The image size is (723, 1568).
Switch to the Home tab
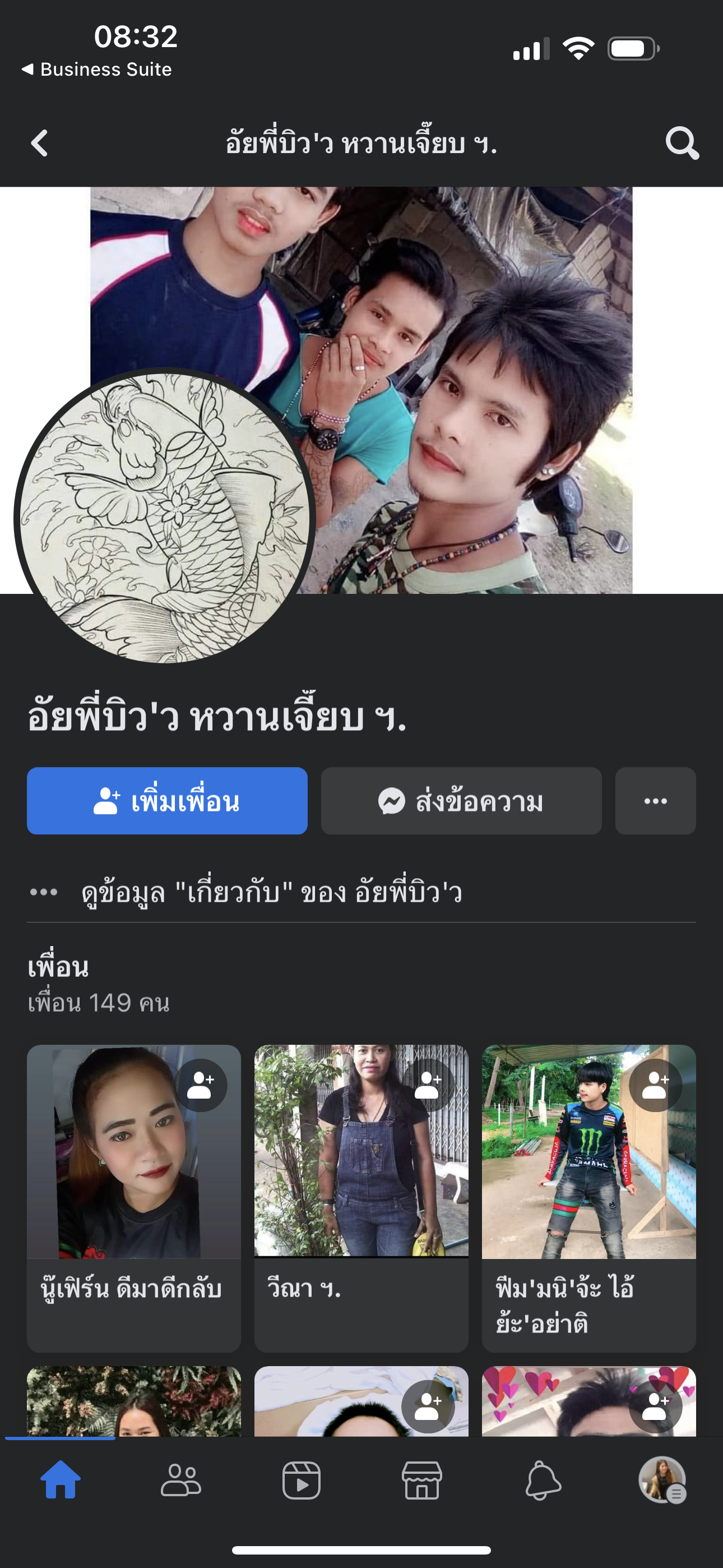click(61, 1481)
